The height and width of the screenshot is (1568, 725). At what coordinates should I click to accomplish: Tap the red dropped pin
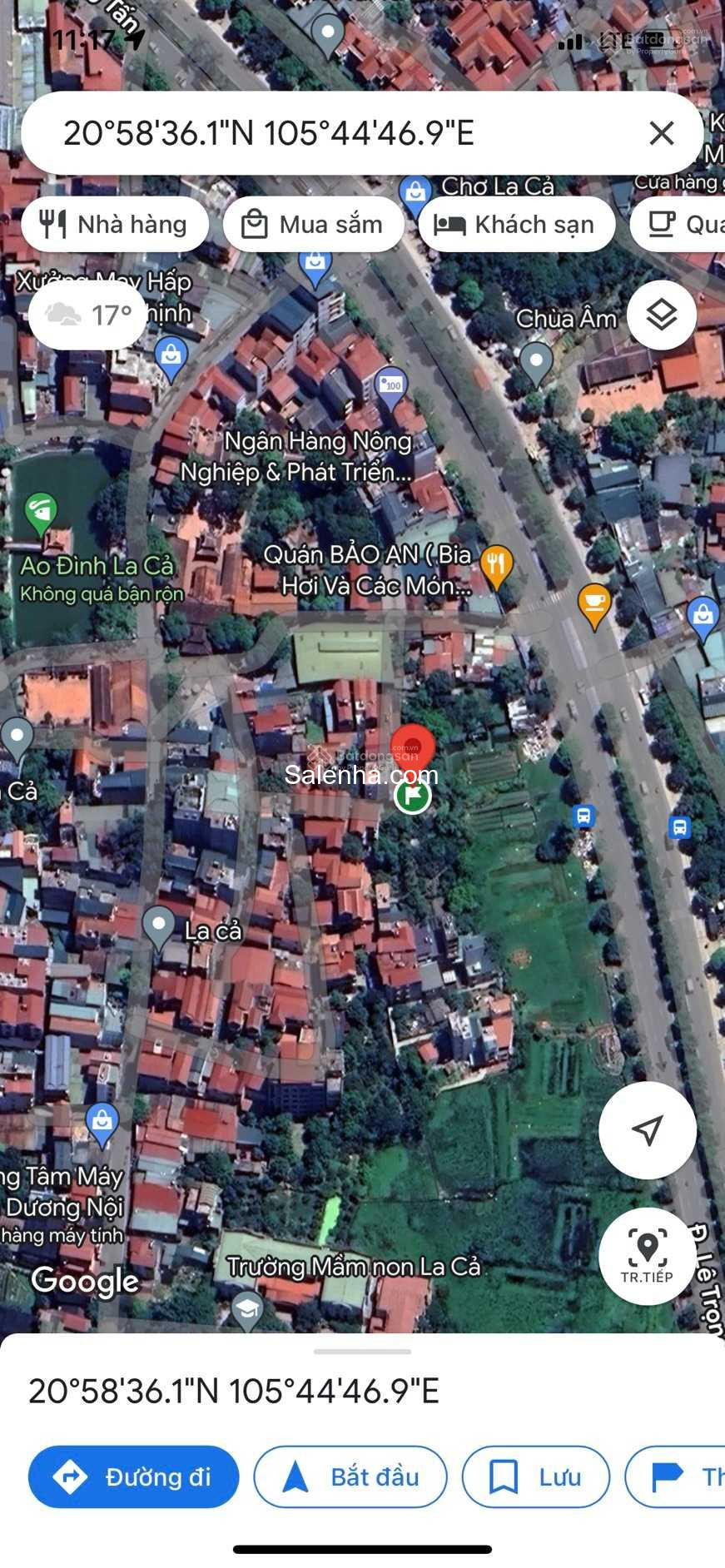(413, 747)
